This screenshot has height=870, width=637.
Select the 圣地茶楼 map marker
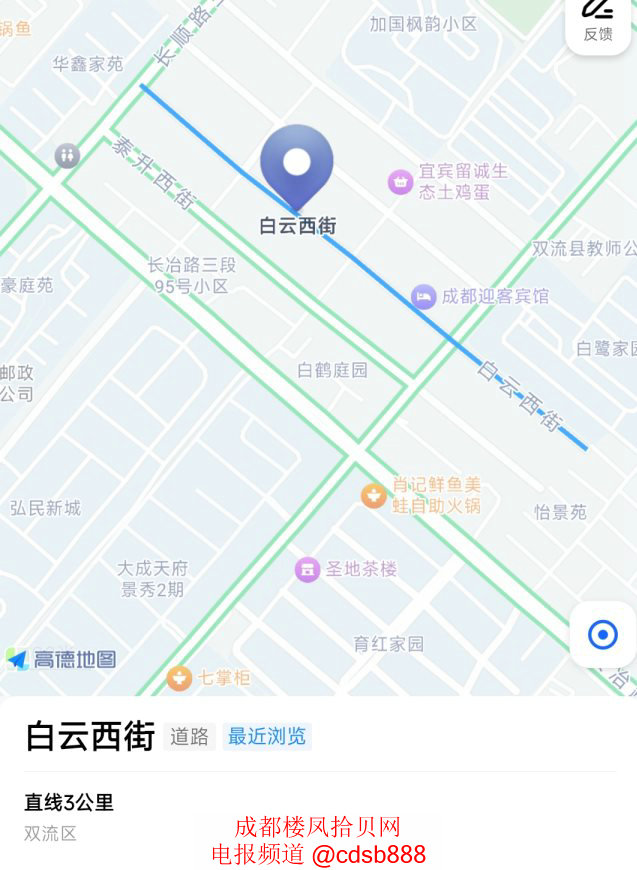308,569
